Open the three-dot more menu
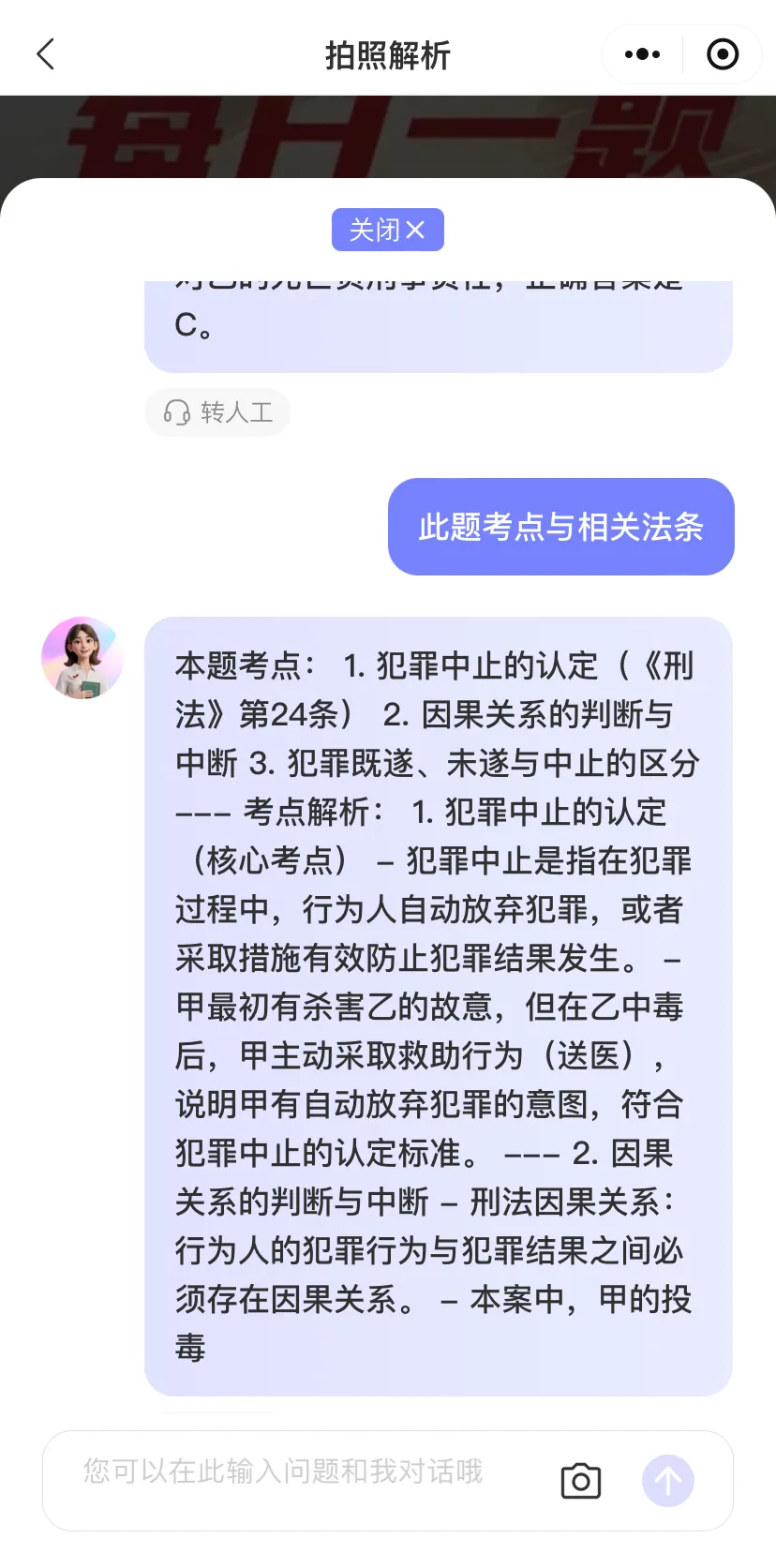 point(642,54)
